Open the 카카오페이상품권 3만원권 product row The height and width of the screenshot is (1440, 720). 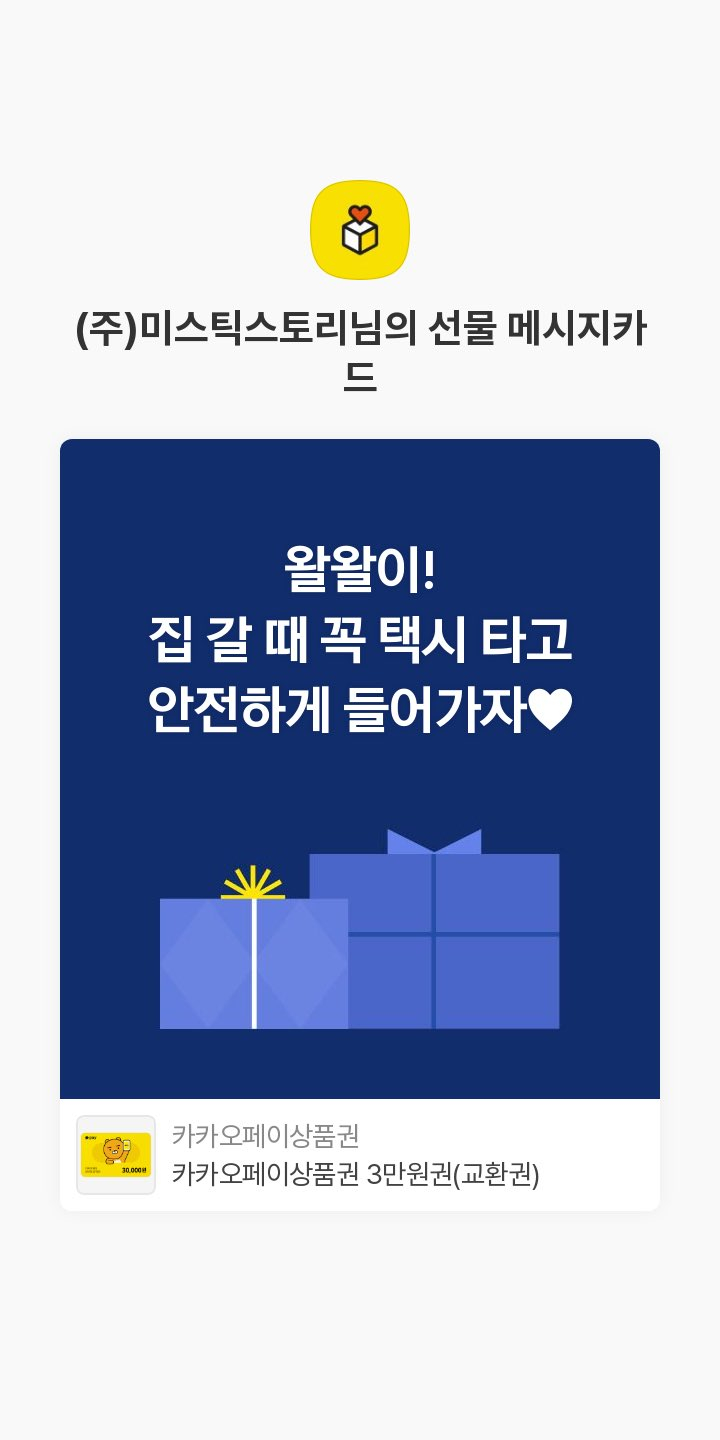[x=358, y=1156]
